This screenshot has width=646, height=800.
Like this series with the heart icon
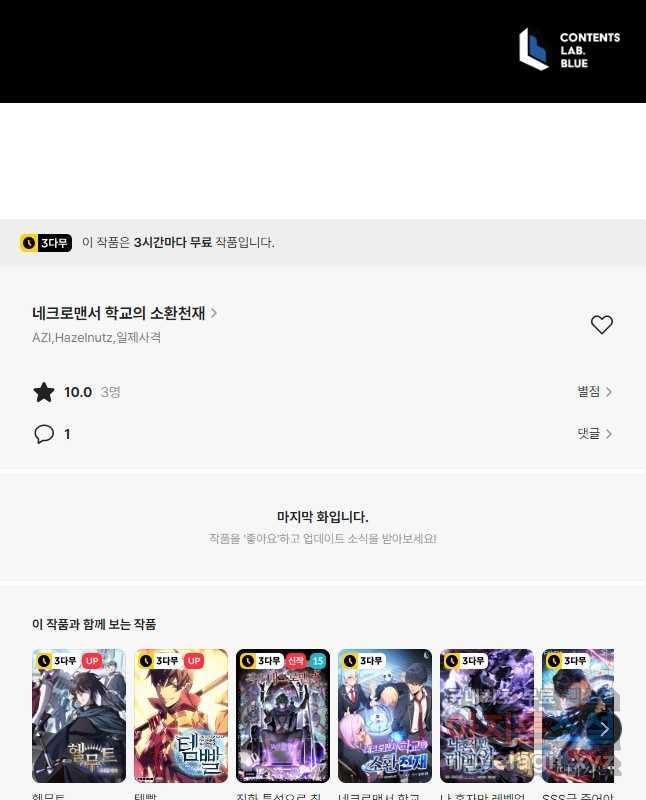click(601, 325)
